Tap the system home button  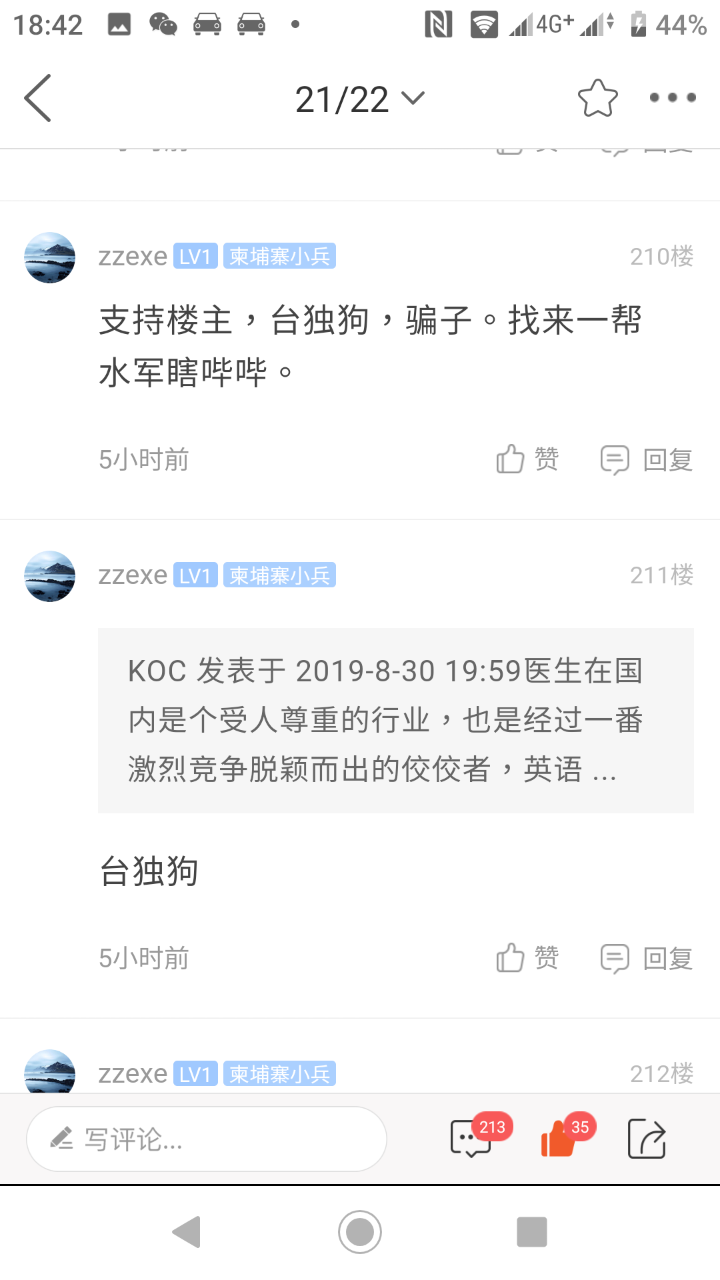360,1231
